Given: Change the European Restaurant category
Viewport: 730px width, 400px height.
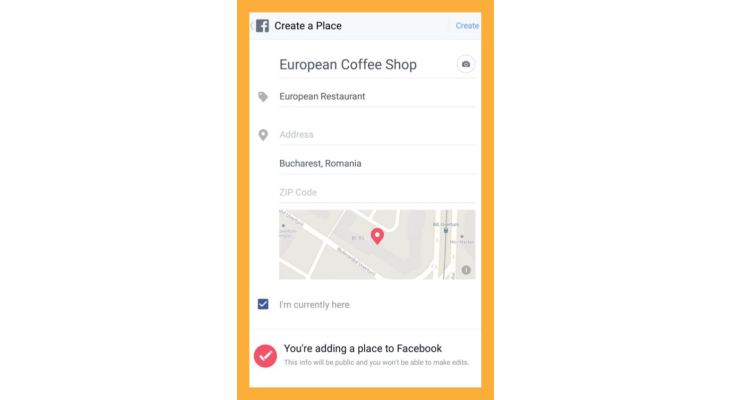Looking at the screenshot, I should (322, 97).
